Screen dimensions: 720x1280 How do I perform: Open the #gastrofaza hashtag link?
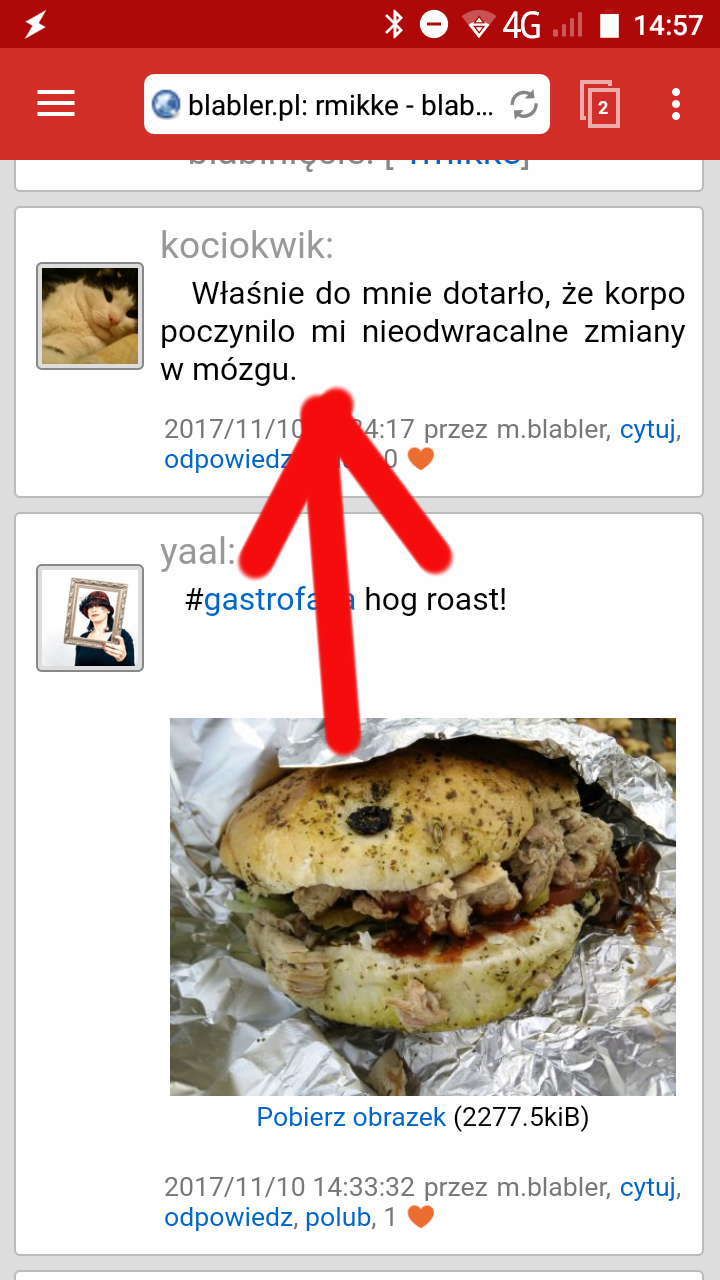coord(270,600)
